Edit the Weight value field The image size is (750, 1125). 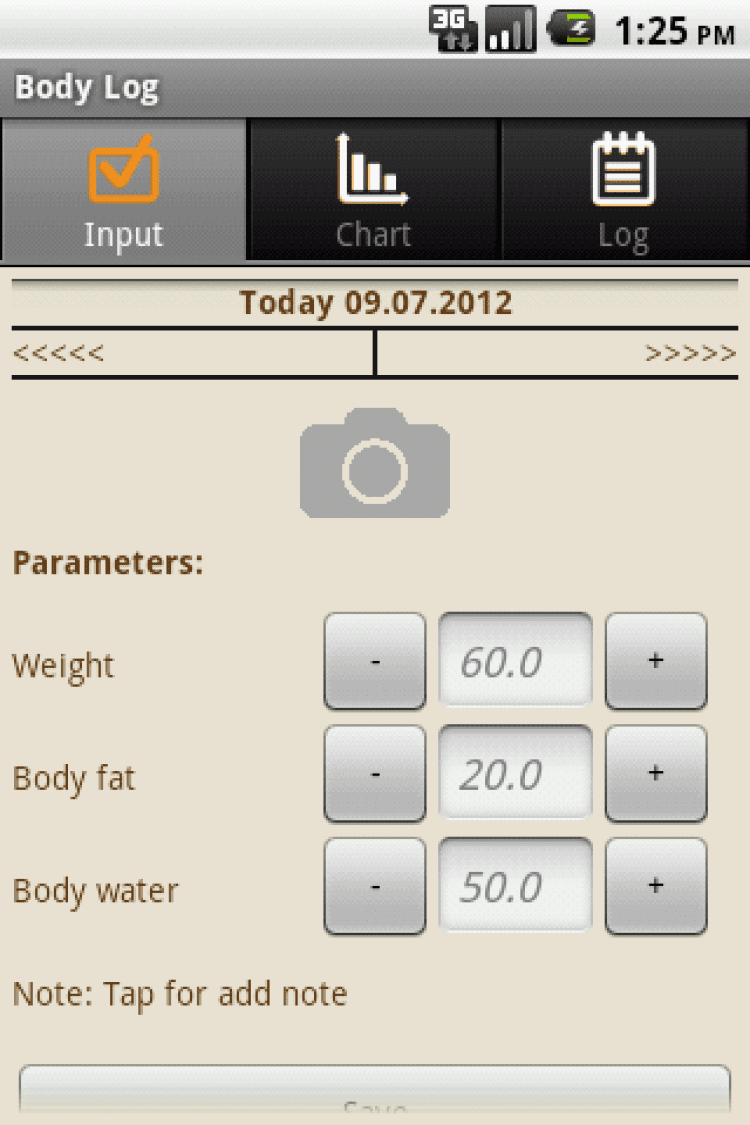tap(515, 660)
